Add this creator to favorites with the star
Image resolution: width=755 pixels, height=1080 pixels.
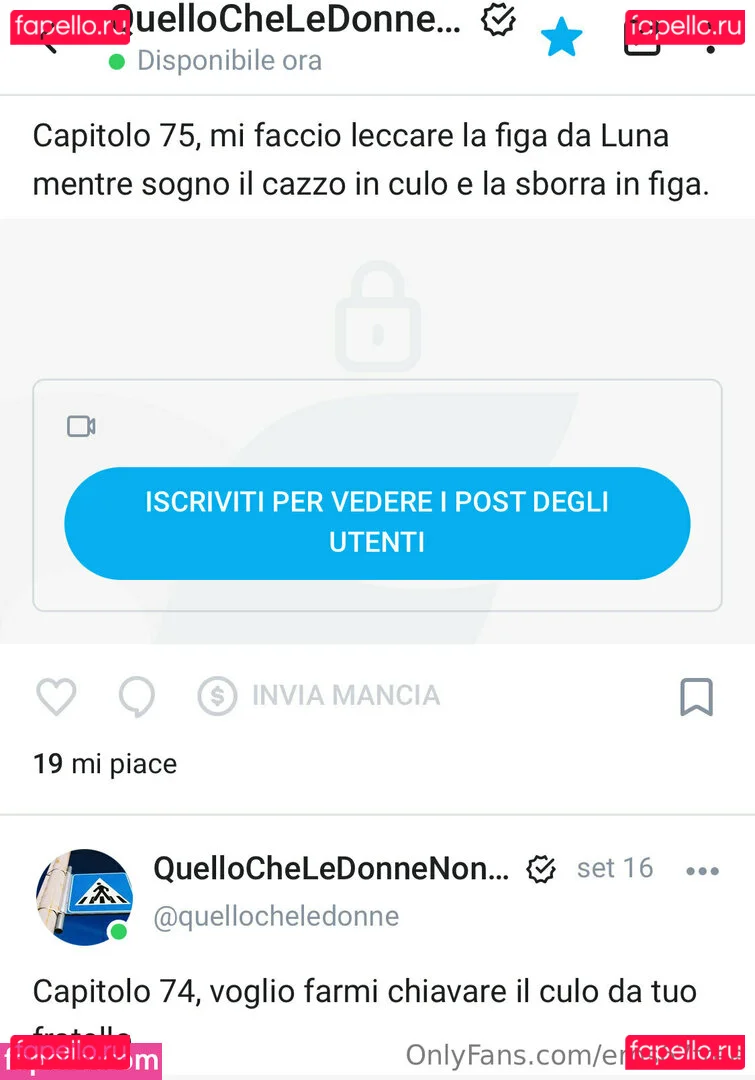(x=561, y=39)
